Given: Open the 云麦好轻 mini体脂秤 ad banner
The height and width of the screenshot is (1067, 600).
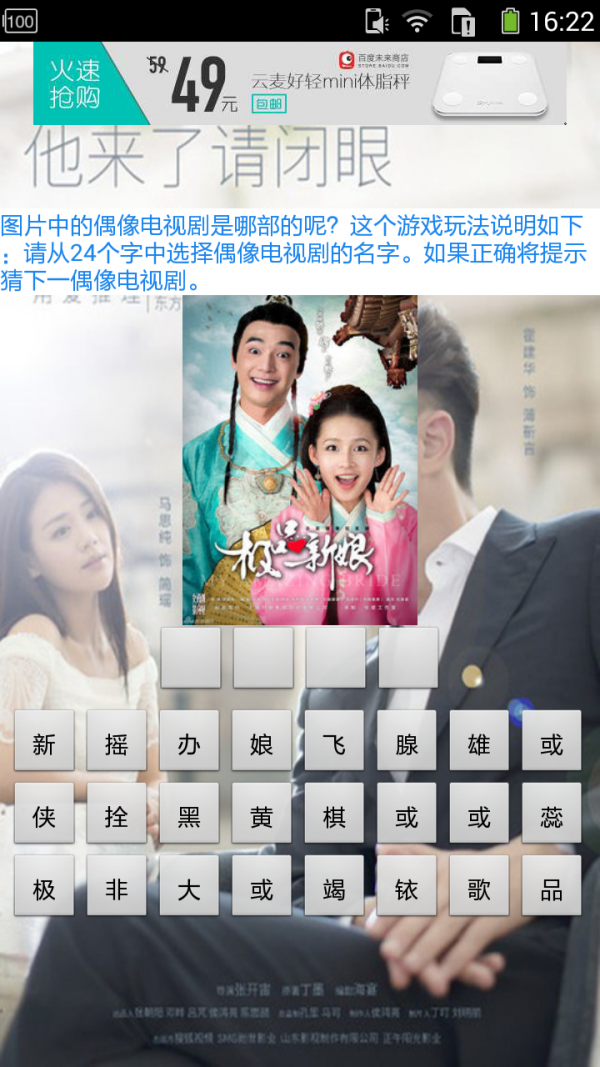Looking at the screenshot, I should (x=300, y=83).
